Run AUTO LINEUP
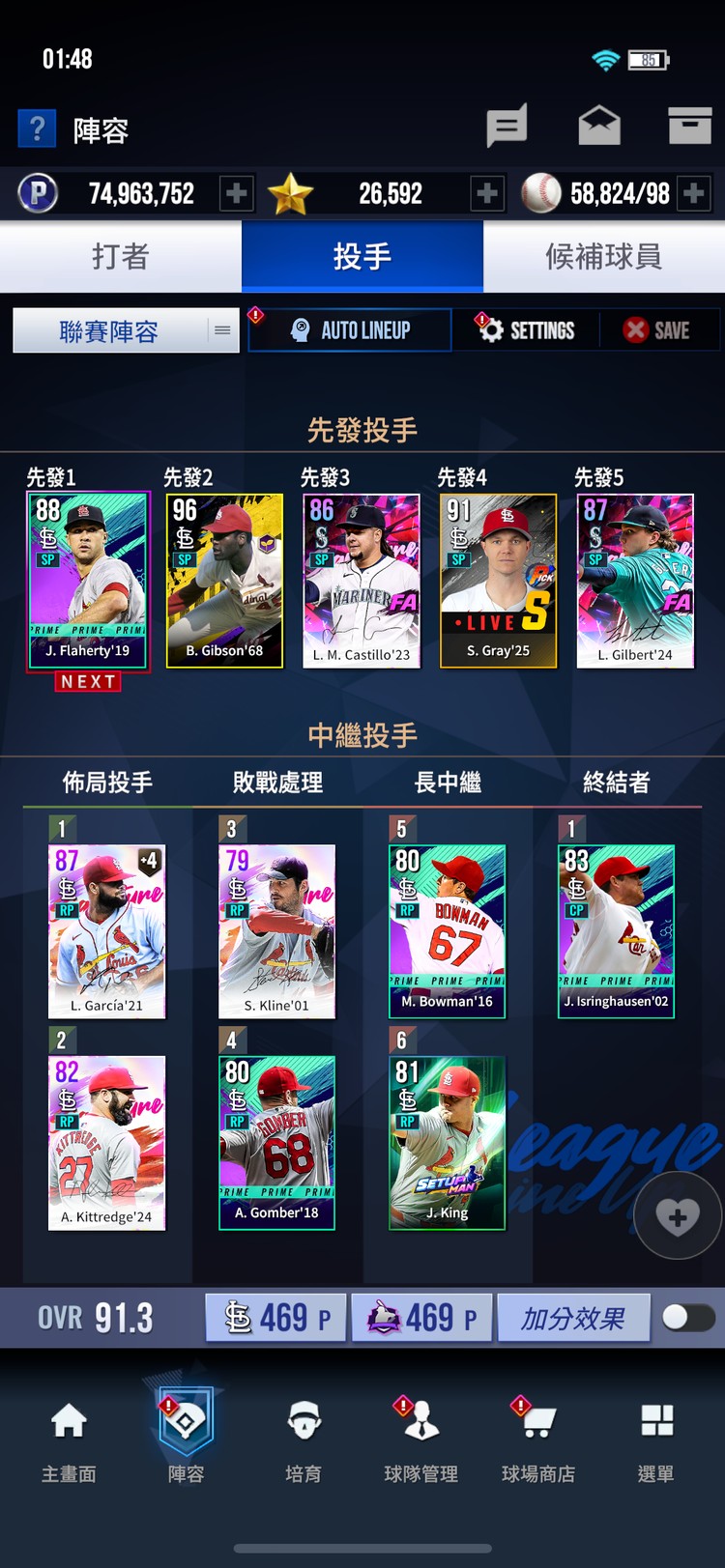The image size is (725, 1568). (x=351, y=330)
